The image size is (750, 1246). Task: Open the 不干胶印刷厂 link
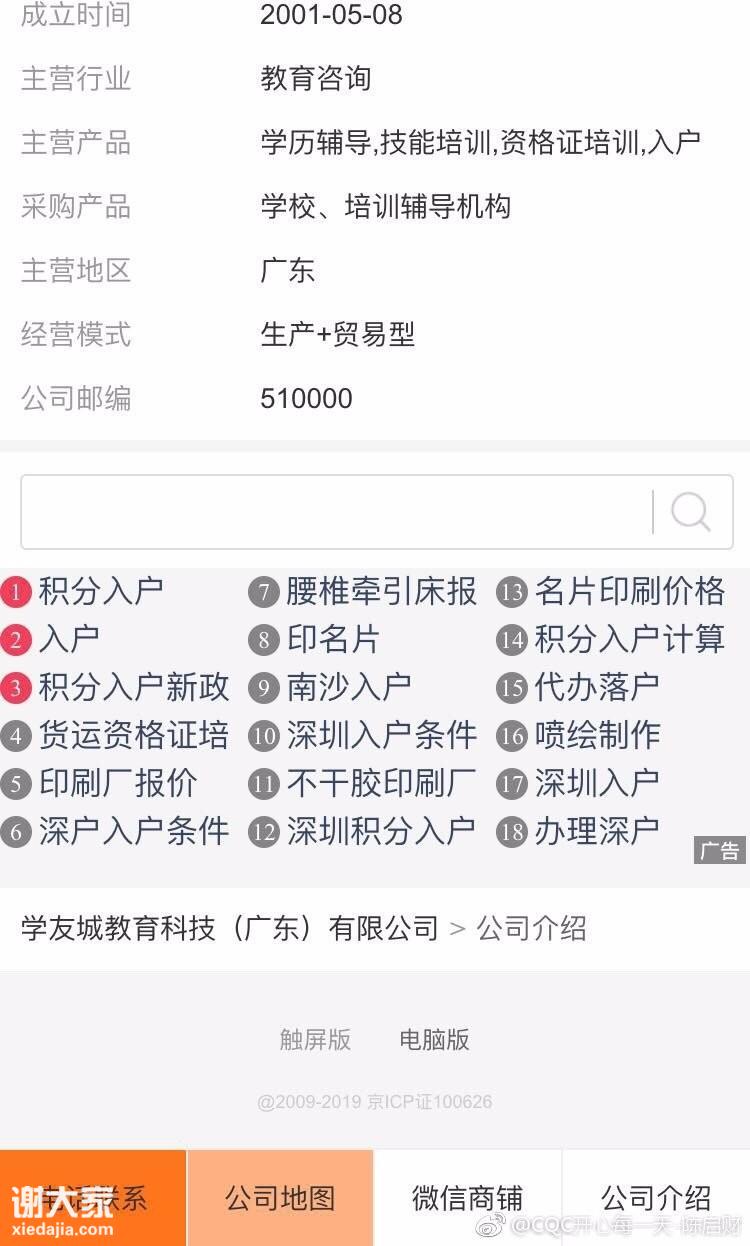(380, 783)
